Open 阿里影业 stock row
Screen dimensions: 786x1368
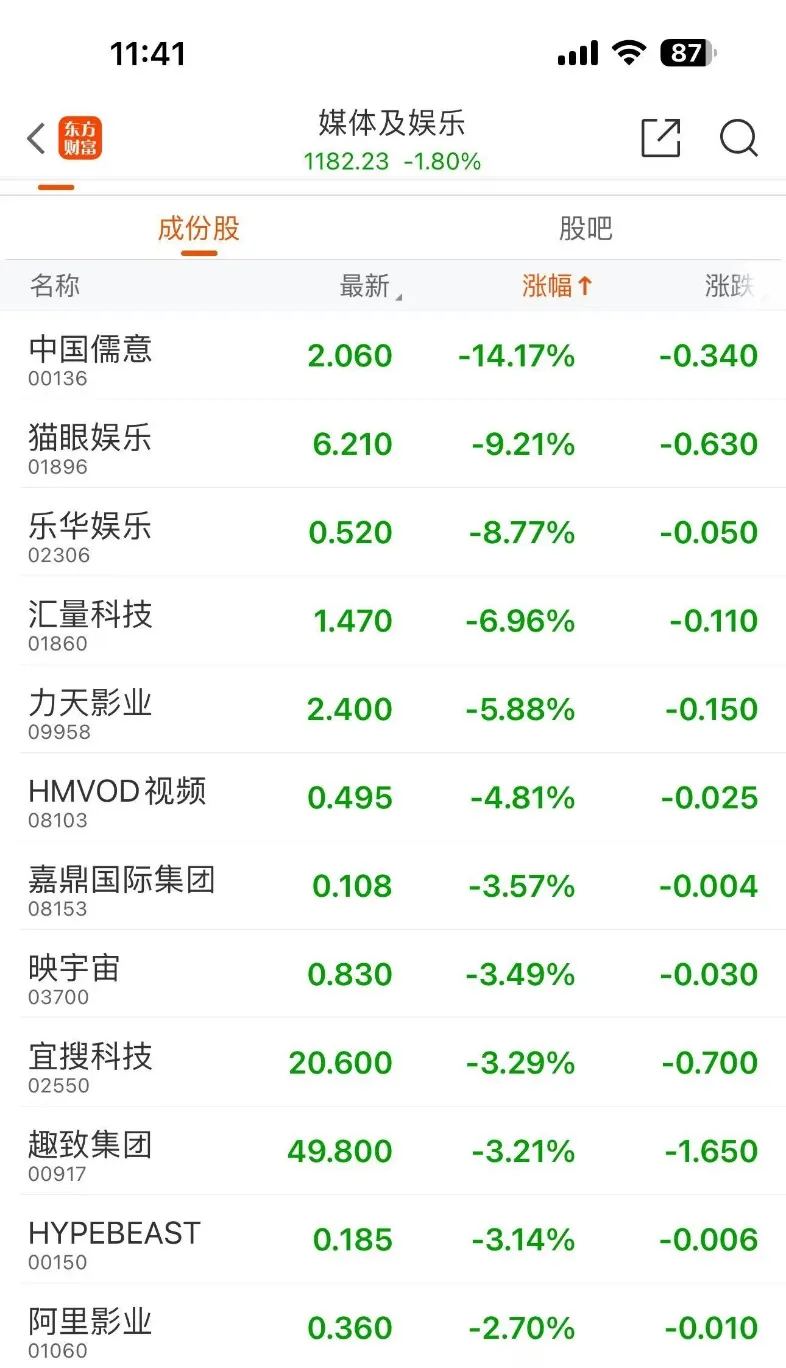coord(393,1326)
